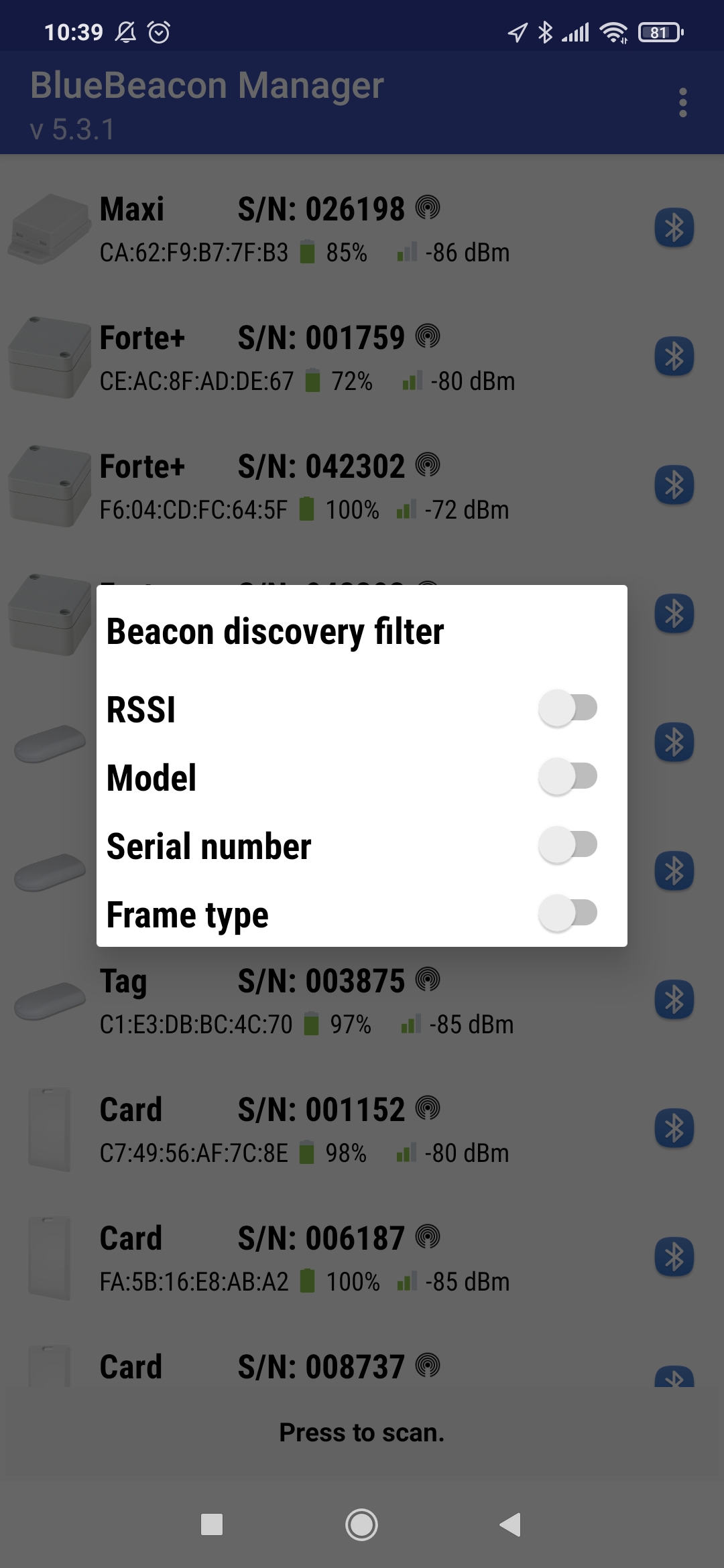
Task: Enable the RSSI filter switch
Action: pos(568,708)
